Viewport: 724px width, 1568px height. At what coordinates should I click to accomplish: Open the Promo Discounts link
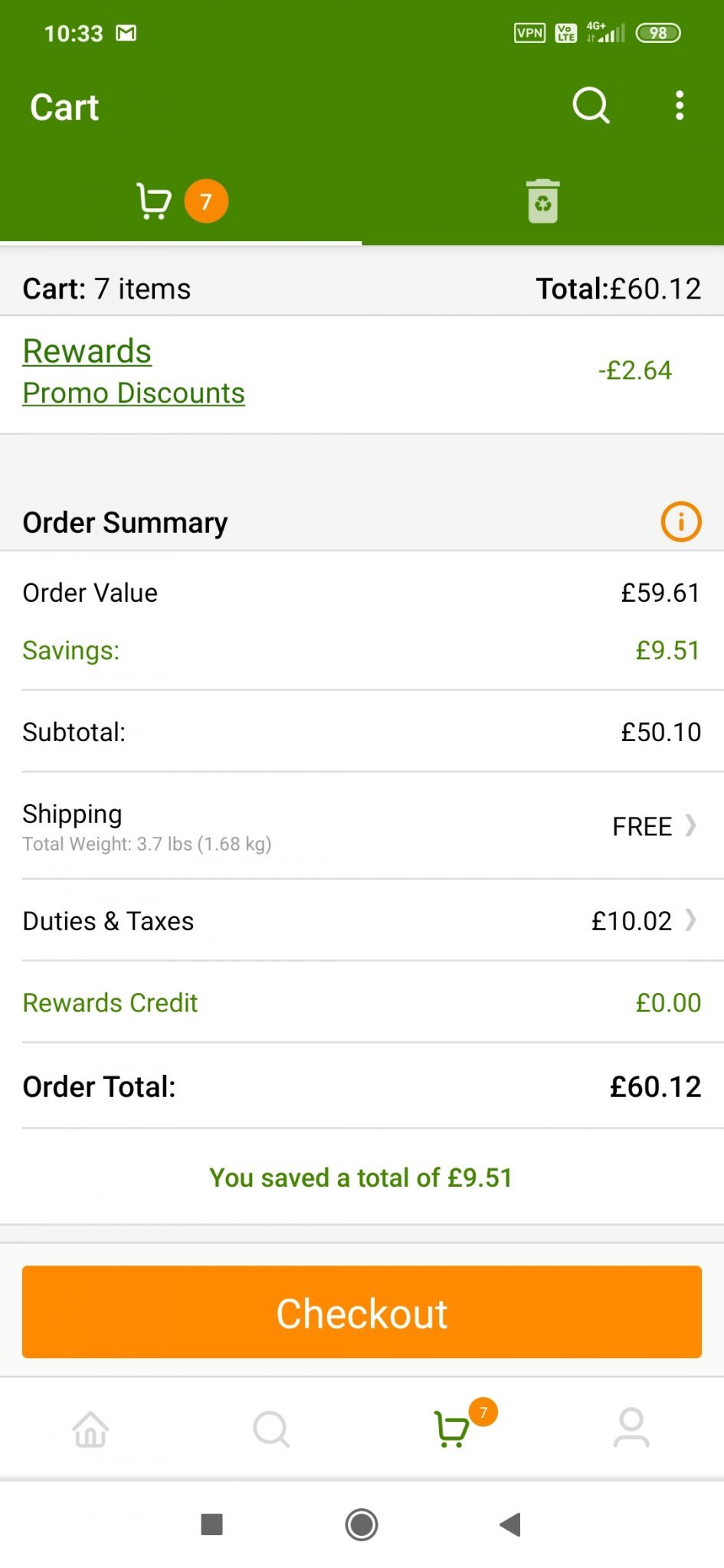tap(134, 393)
